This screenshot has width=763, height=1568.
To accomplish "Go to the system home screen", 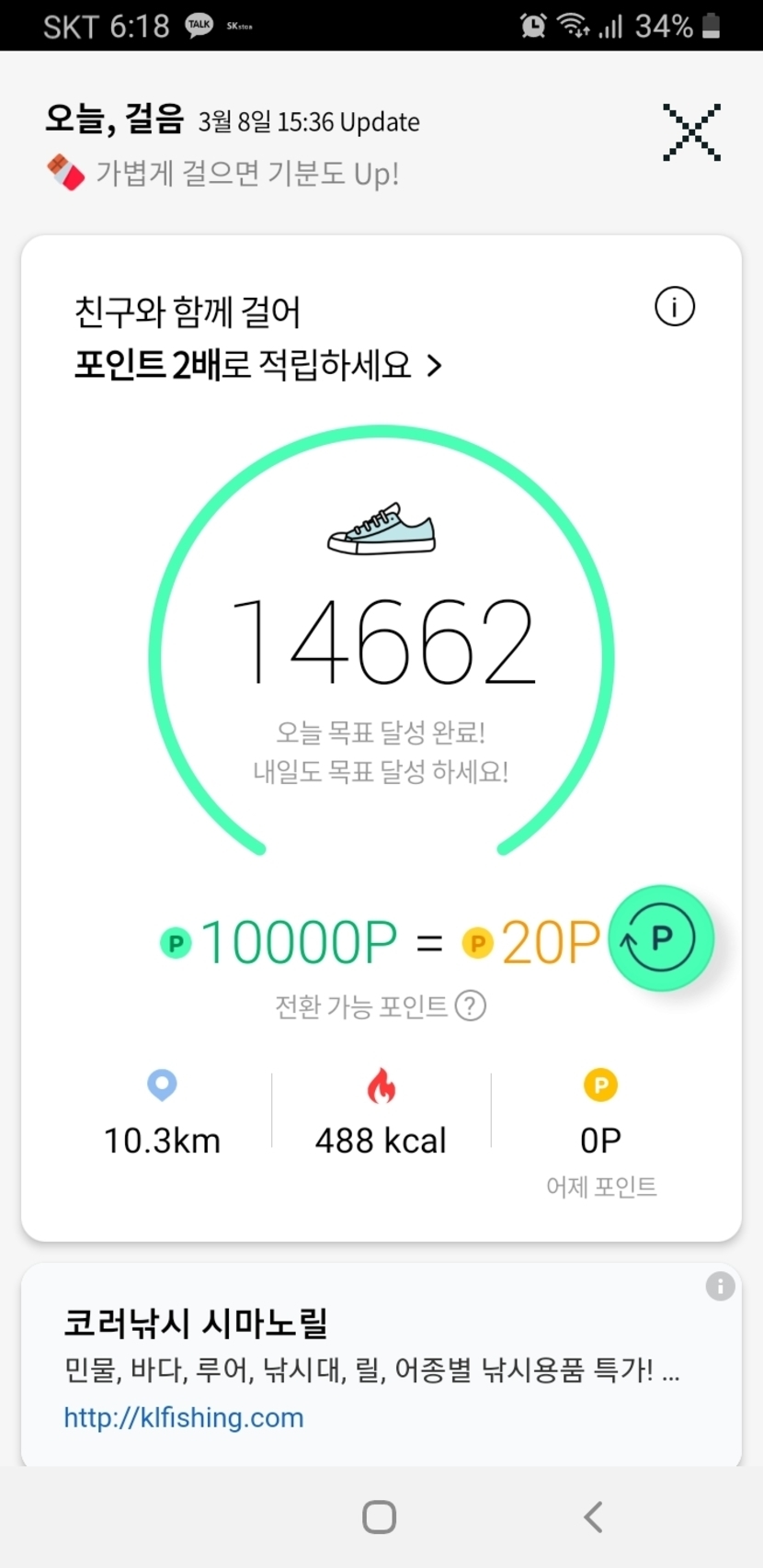I will (x=379, y=1517).
